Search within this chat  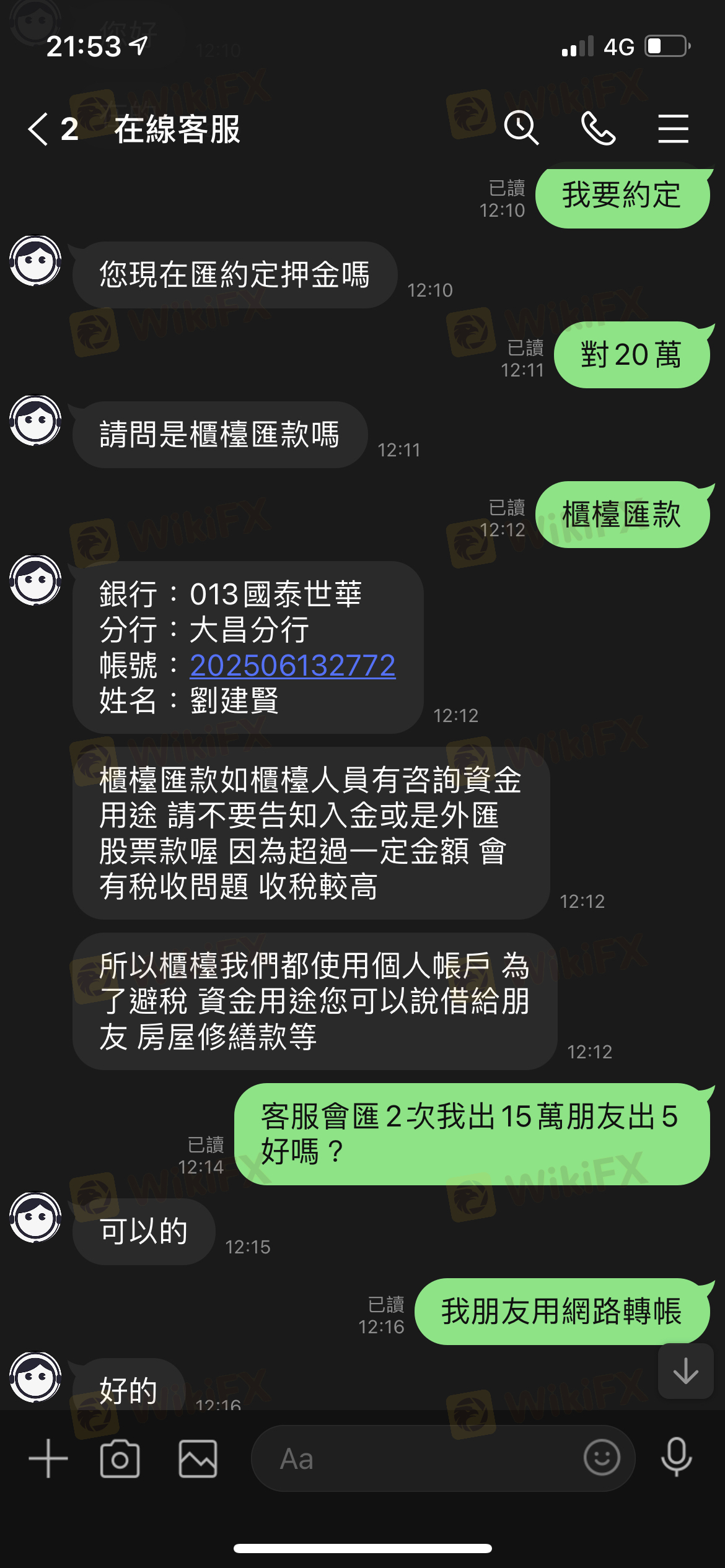(521, 129)
